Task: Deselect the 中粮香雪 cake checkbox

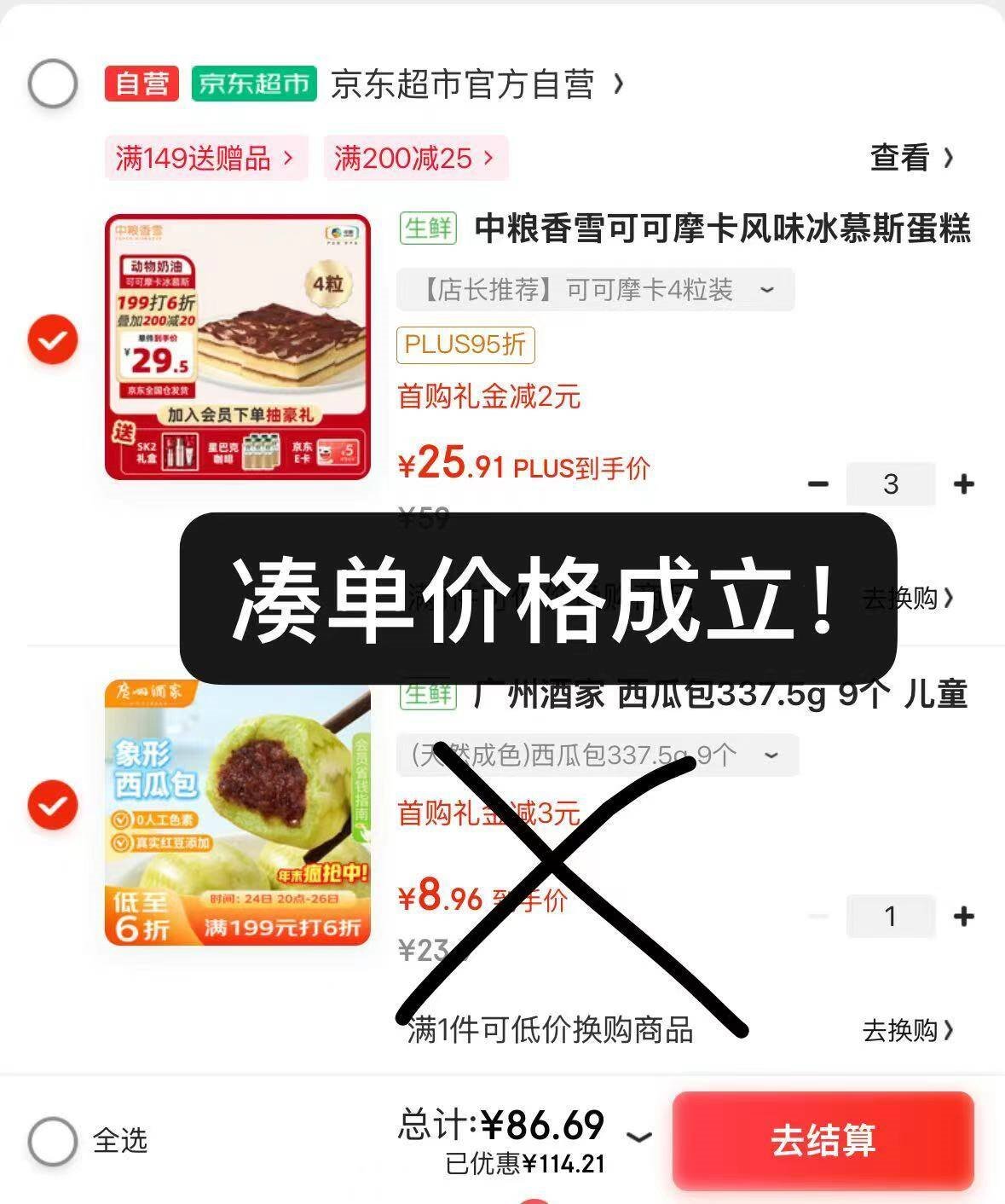Action: pos(52,338)
